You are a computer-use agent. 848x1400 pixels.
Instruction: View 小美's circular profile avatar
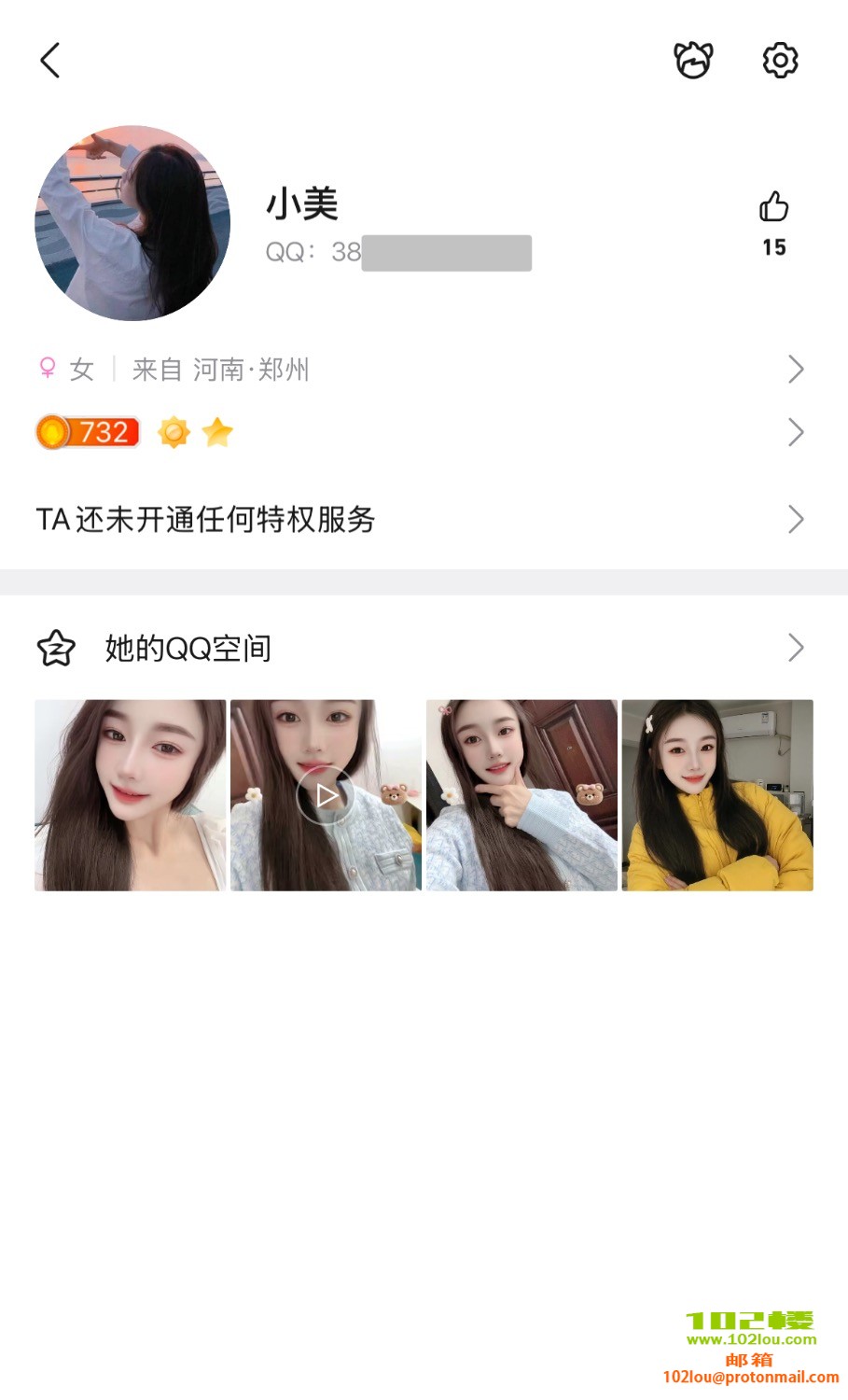click(132, 223)
